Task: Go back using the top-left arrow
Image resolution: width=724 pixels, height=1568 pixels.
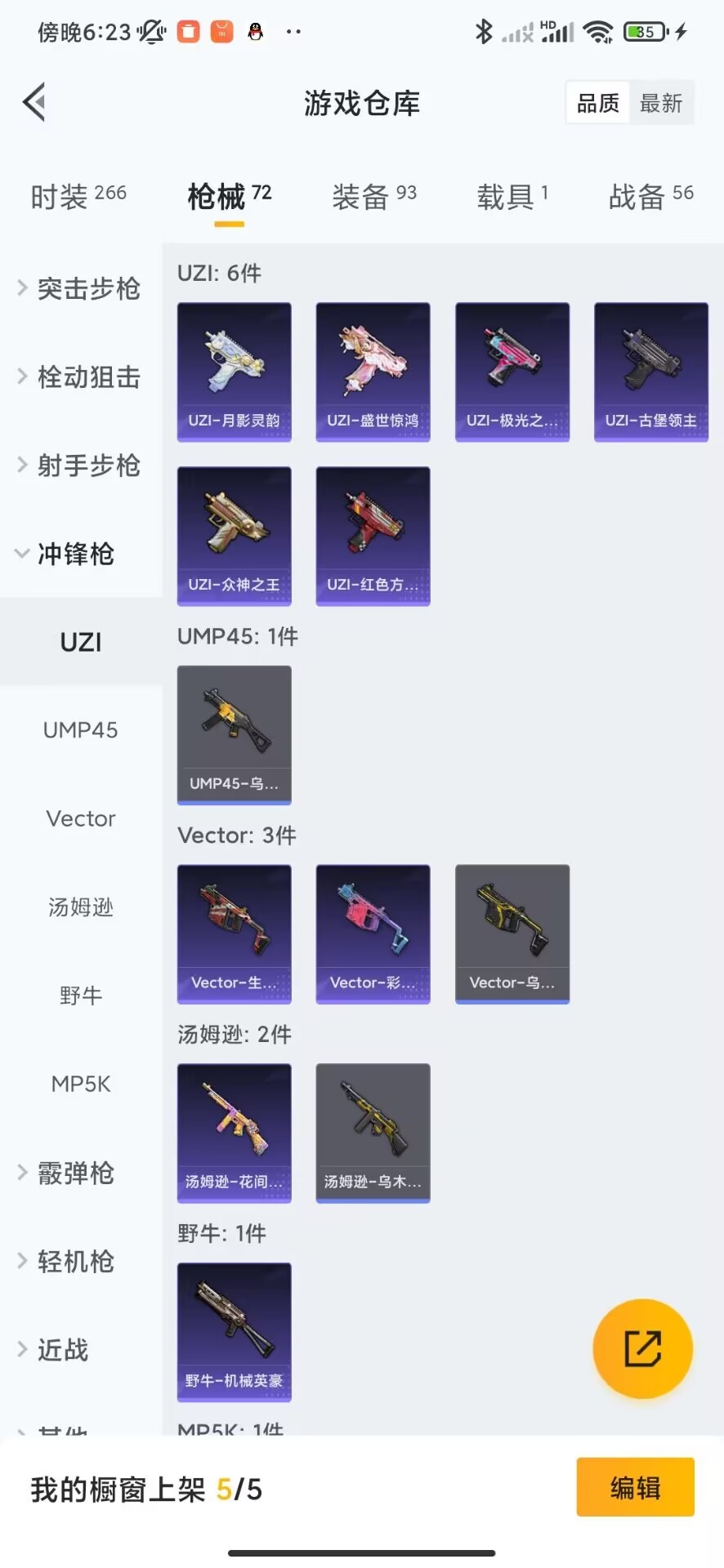Action: [x=34, y=103]
